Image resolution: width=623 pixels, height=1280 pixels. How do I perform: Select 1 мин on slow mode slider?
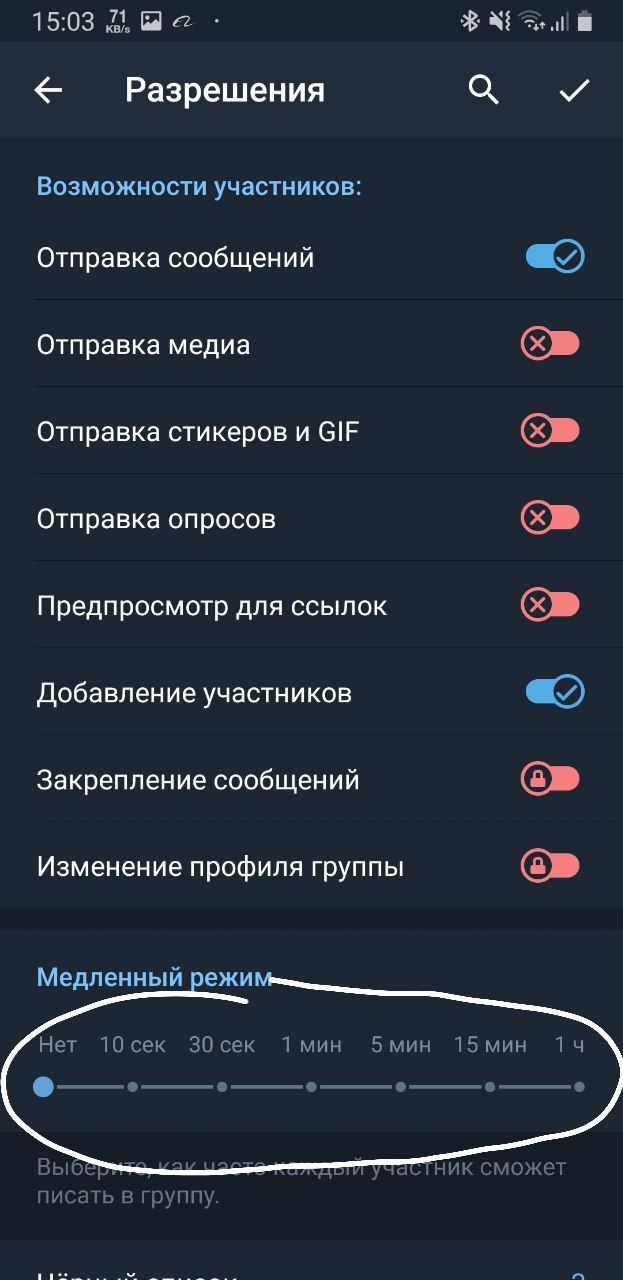[311, 1087]
